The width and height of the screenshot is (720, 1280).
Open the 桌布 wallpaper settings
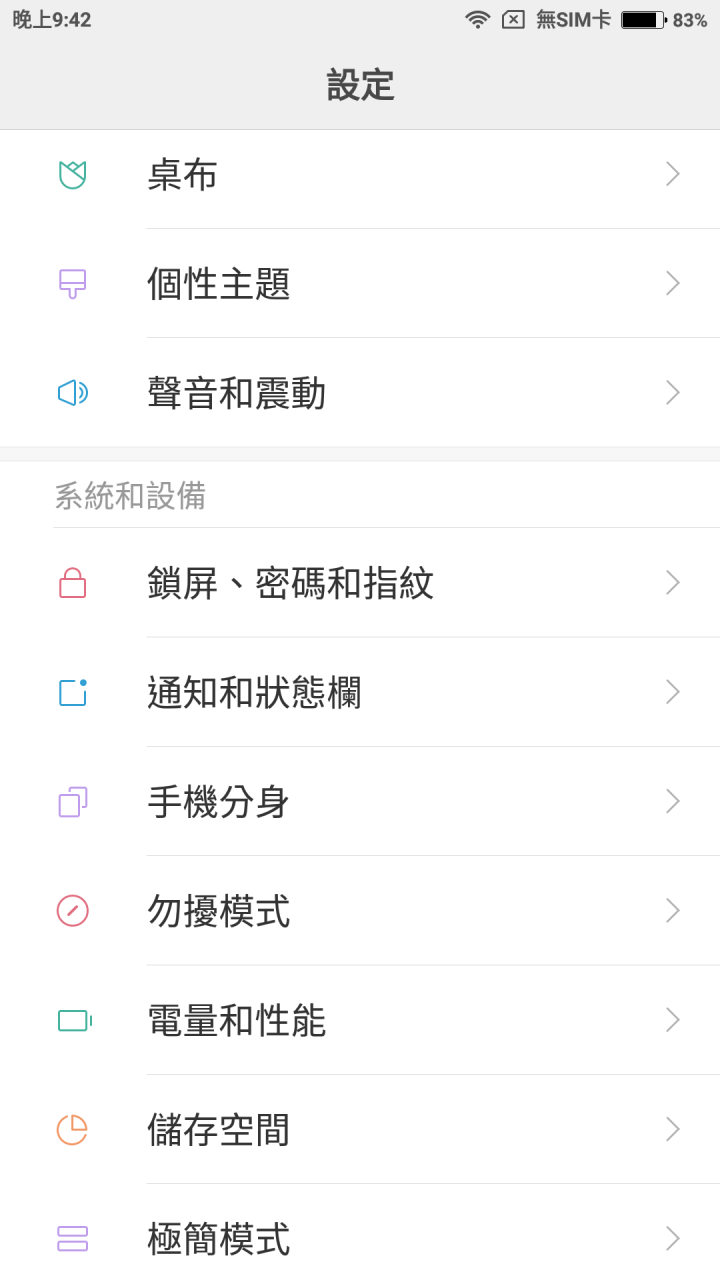[x=360, y=175]
